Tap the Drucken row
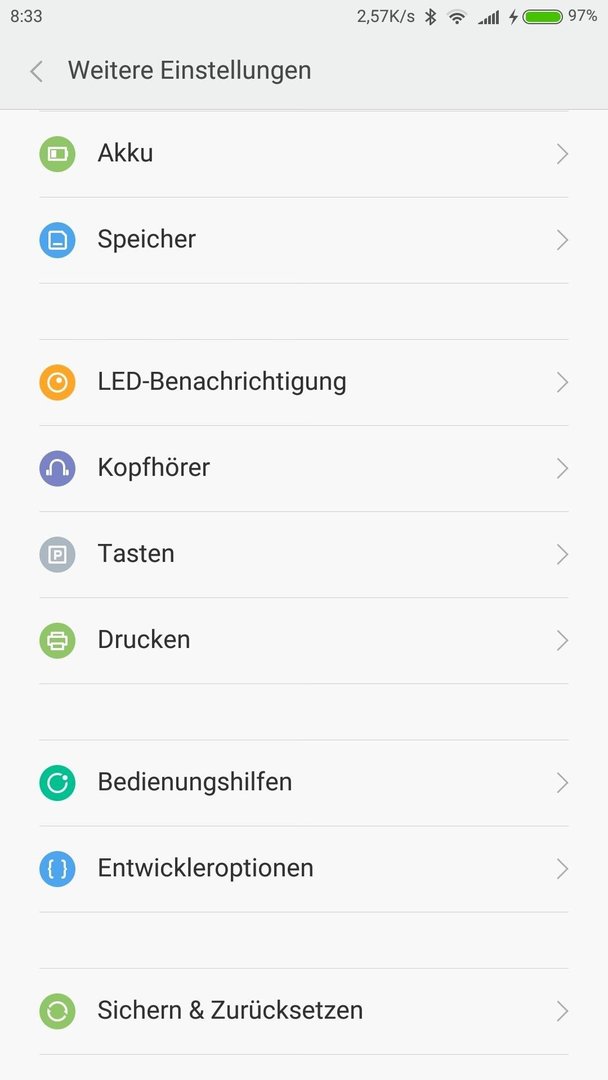This screenshot has height=1080, width=608. click(304, 641)
